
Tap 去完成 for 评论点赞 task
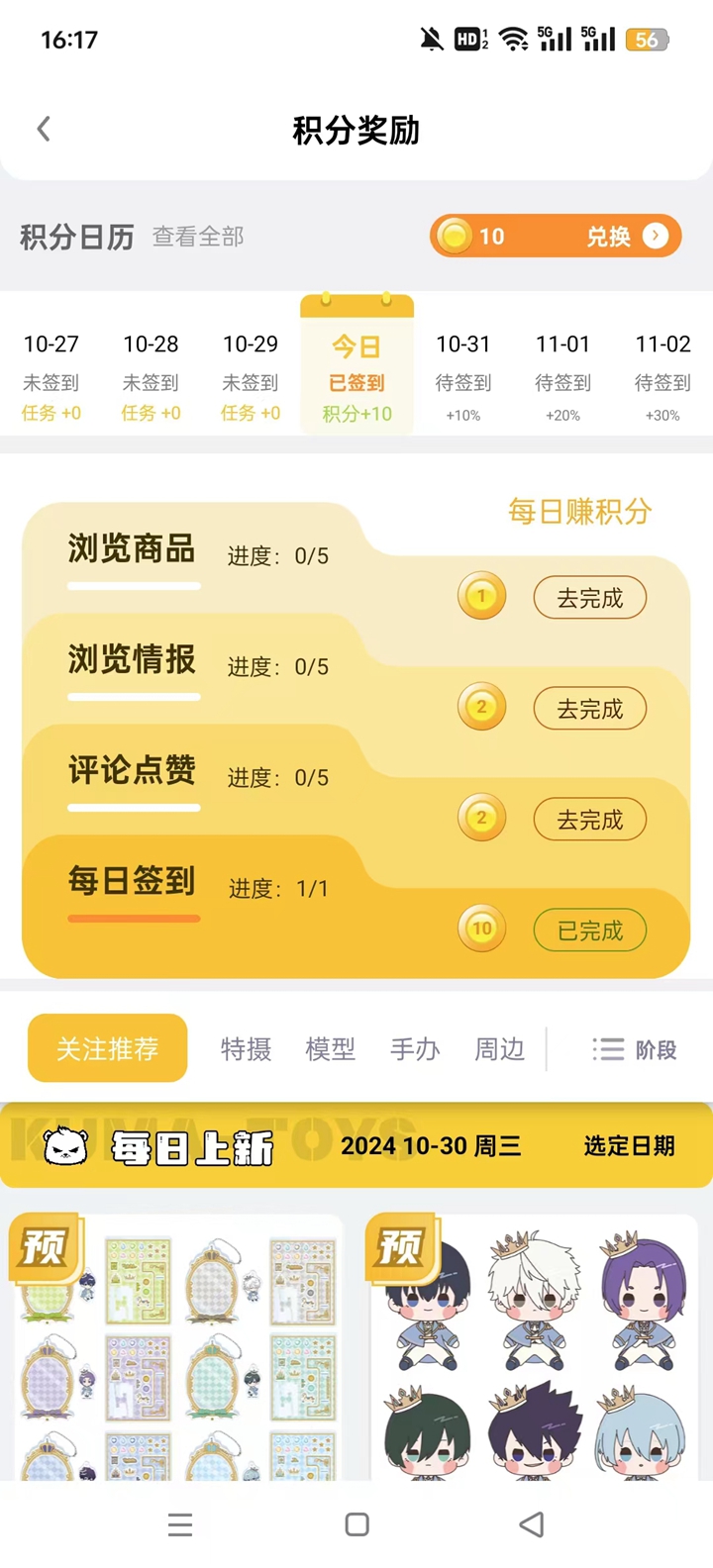point(589,820)
